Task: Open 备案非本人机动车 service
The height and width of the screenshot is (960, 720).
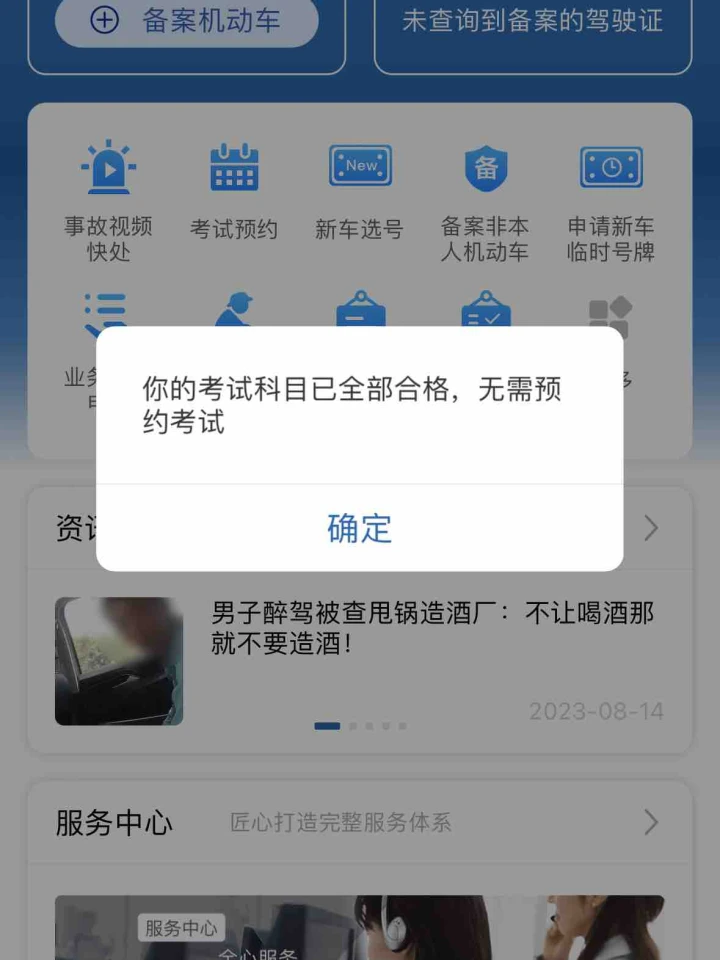Action: [485, 201]
